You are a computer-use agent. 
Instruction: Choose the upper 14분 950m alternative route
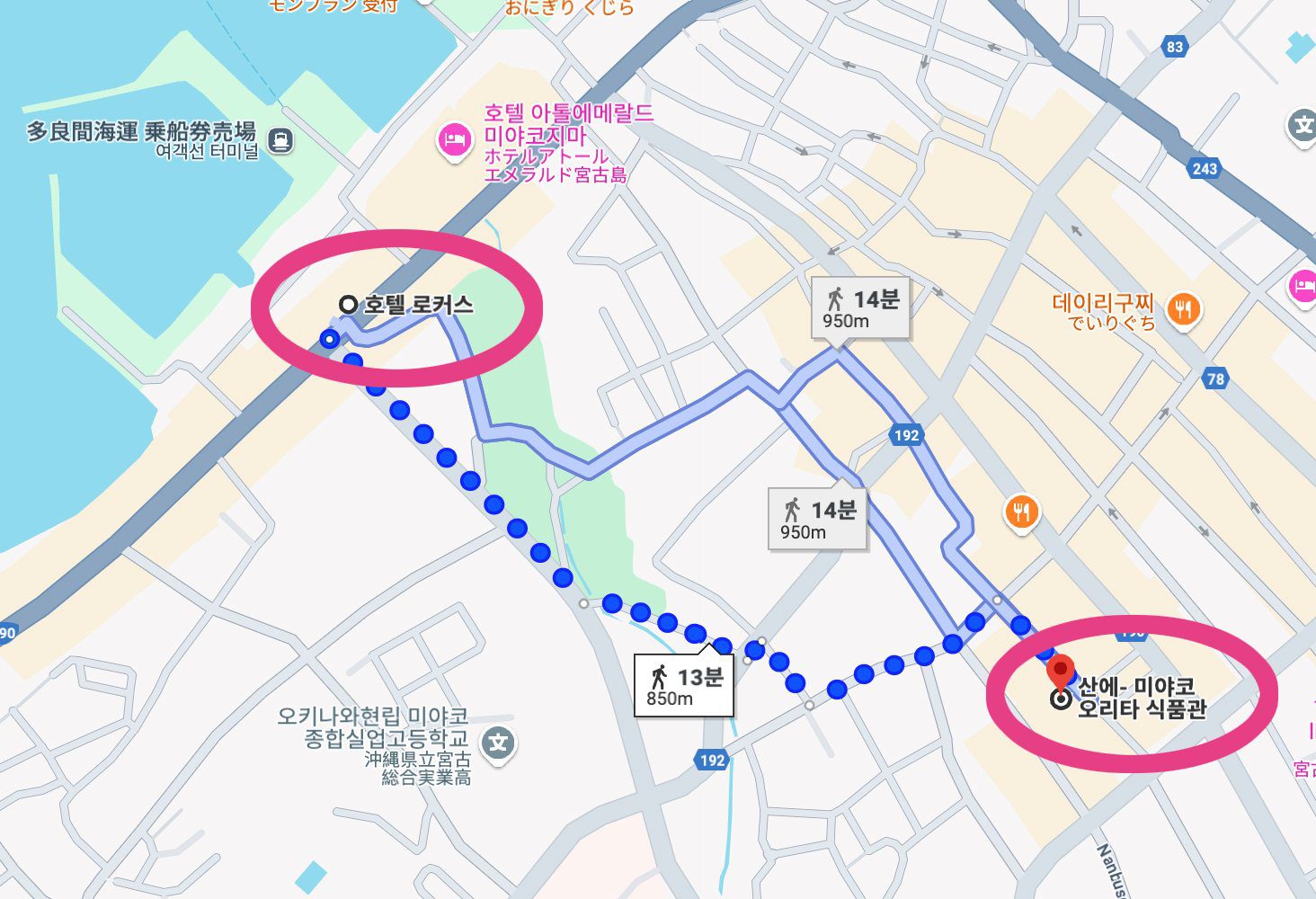pos(860,308)
